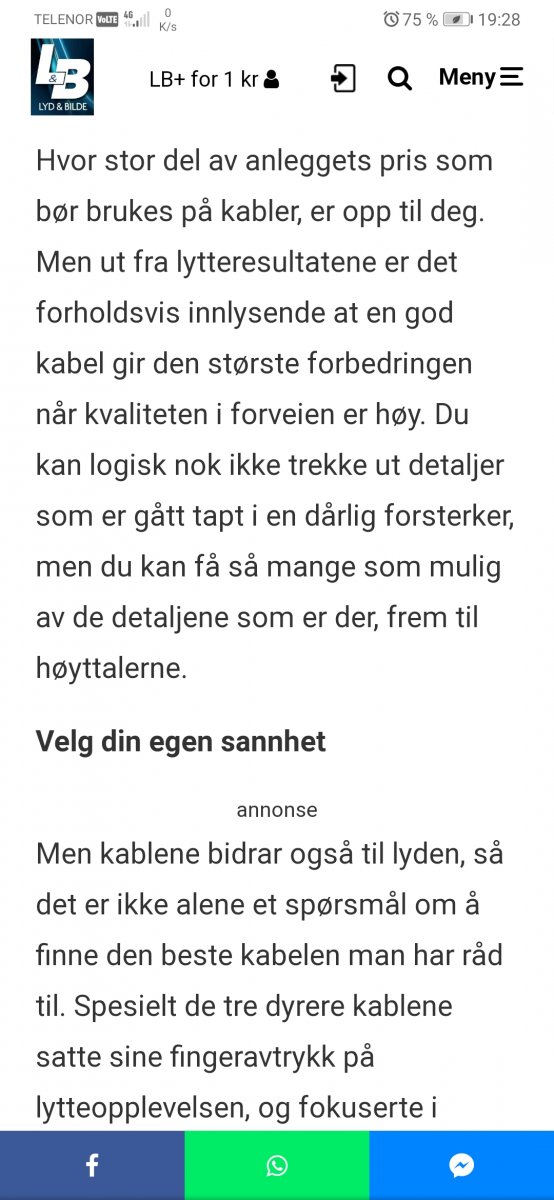Open the Lyd & Bilde home logo
Screen dimensions: 554x1200
(x=62, y=77)
